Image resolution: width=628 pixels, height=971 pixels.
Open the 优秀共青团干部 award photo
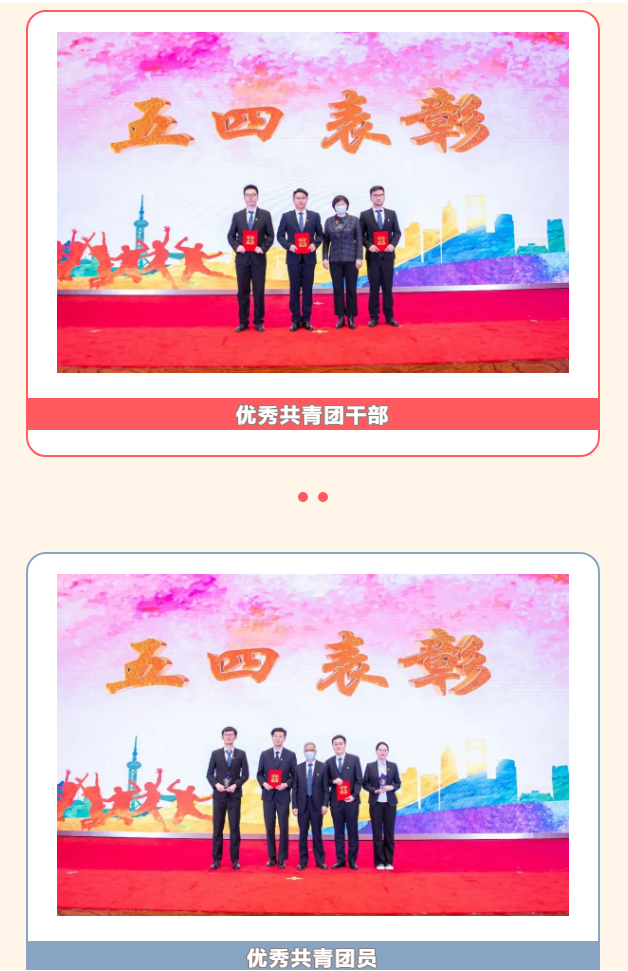click(312, 202)
